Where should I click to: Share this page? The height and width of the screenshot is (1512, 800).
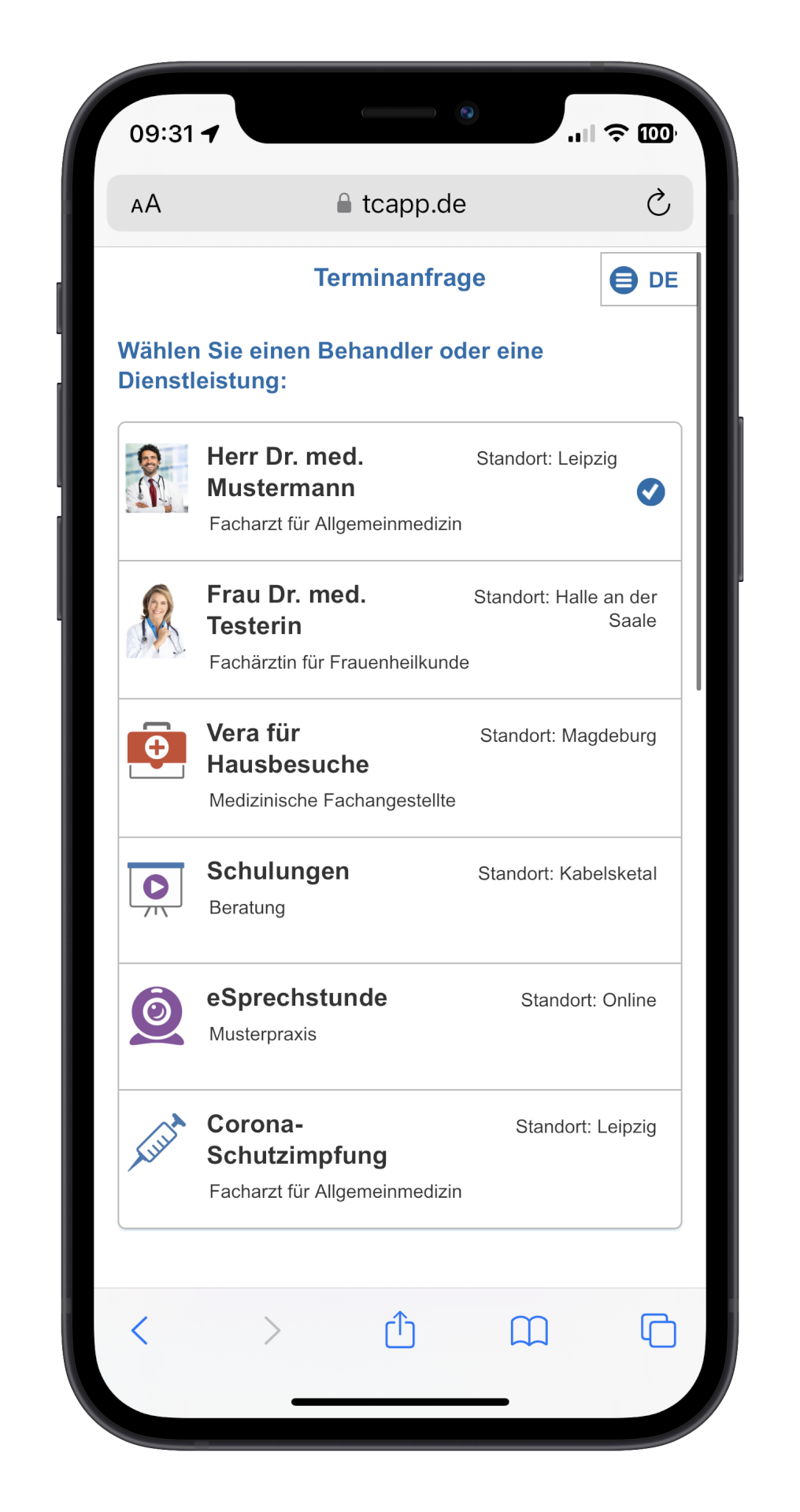pos(400,1330)
